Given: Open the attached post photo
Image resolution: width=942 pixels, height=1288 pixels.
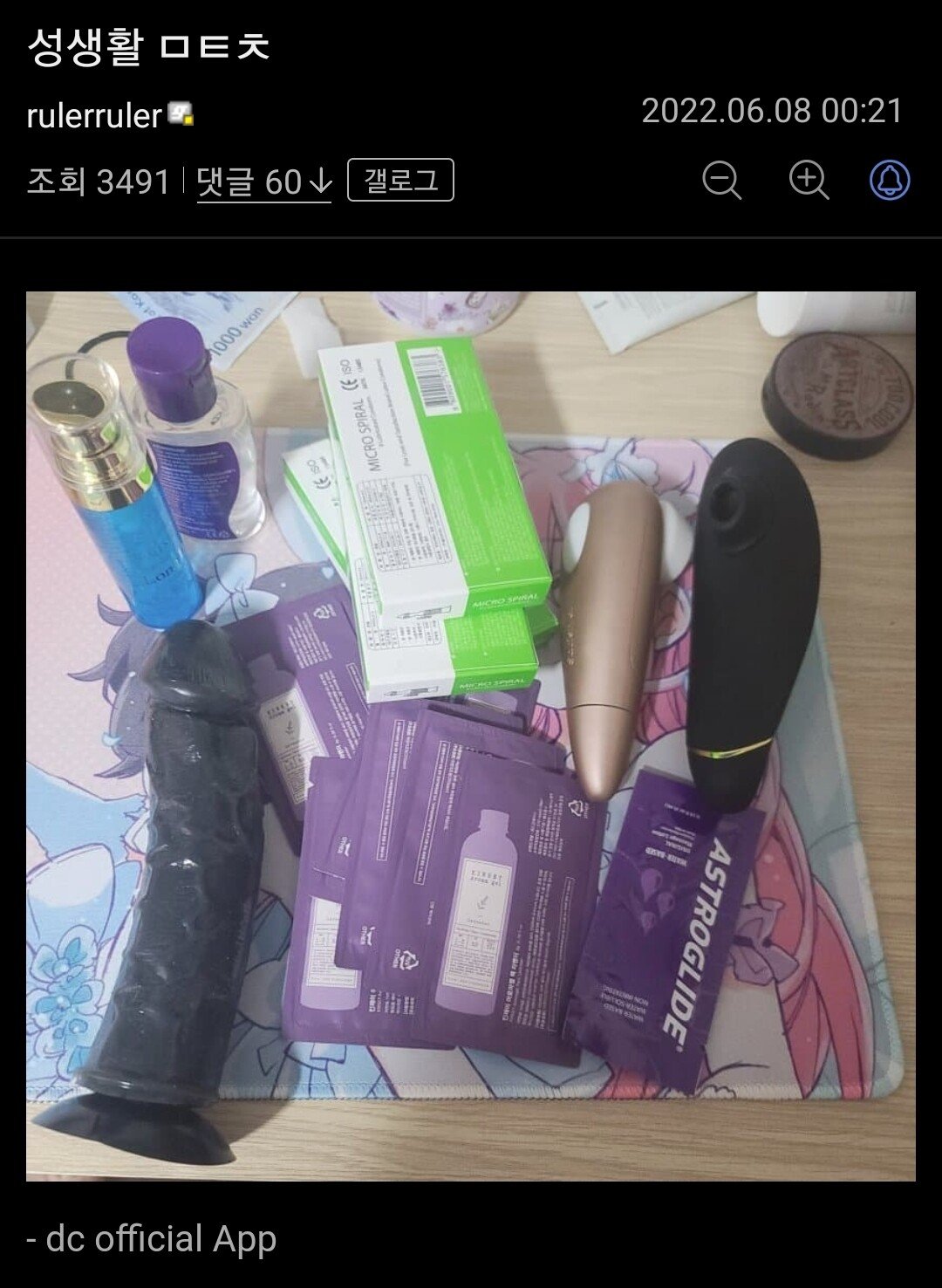Looking at the screenshot, I should pyautogui.click(x=471, y=736).
